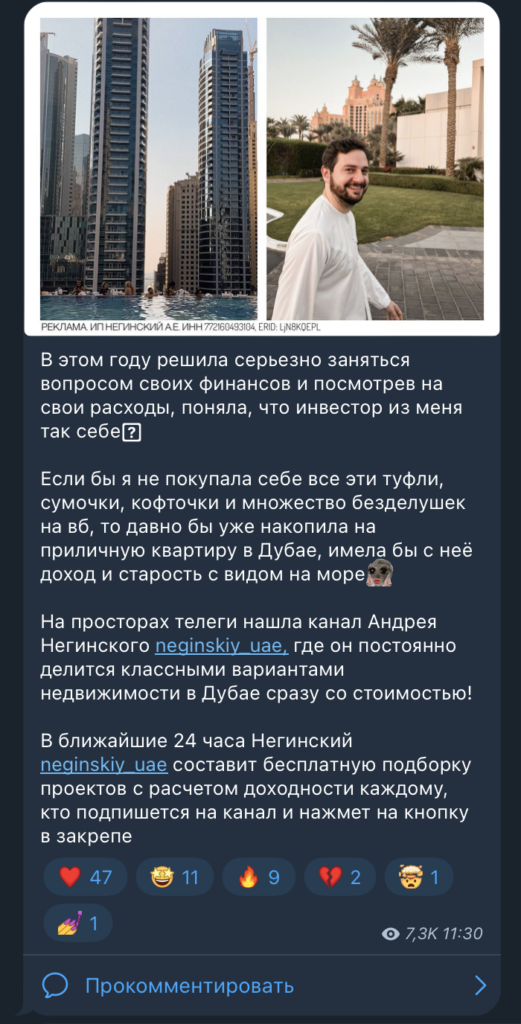Open the skyscrapers photo in the post
Viewport: 521px width, 1024px height.
click(x=149, y=169)
